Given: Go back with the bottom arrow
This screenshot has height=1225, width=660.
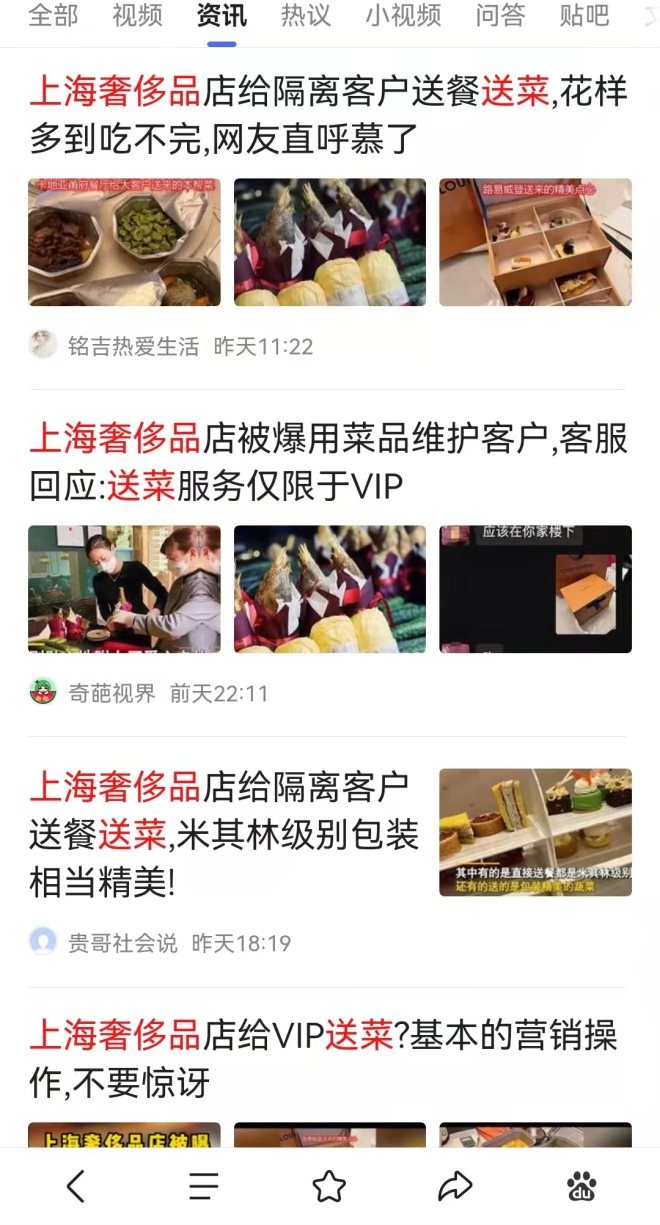Looking at the screenshot, I should coord(76,1186).
